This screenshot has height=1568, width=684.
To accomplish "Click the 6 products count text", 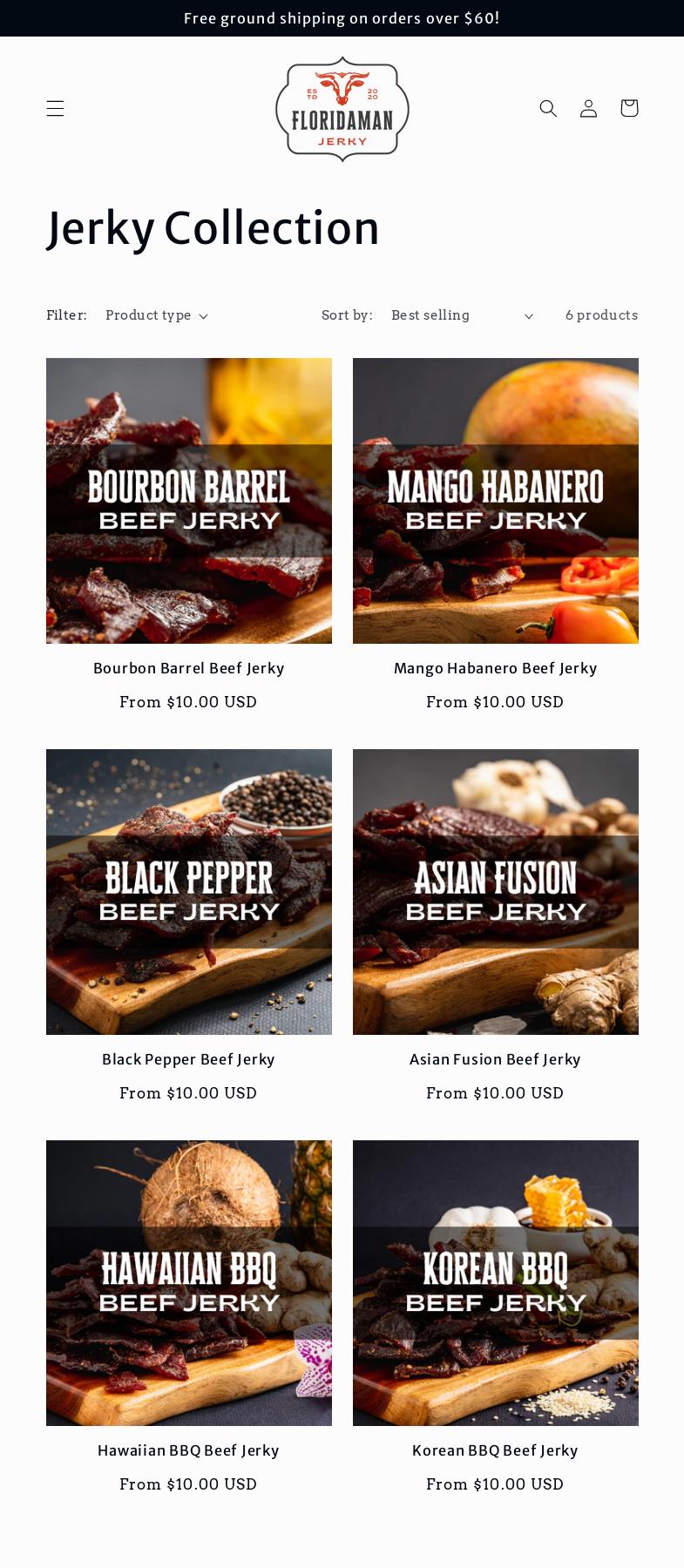I will [601, 315].
